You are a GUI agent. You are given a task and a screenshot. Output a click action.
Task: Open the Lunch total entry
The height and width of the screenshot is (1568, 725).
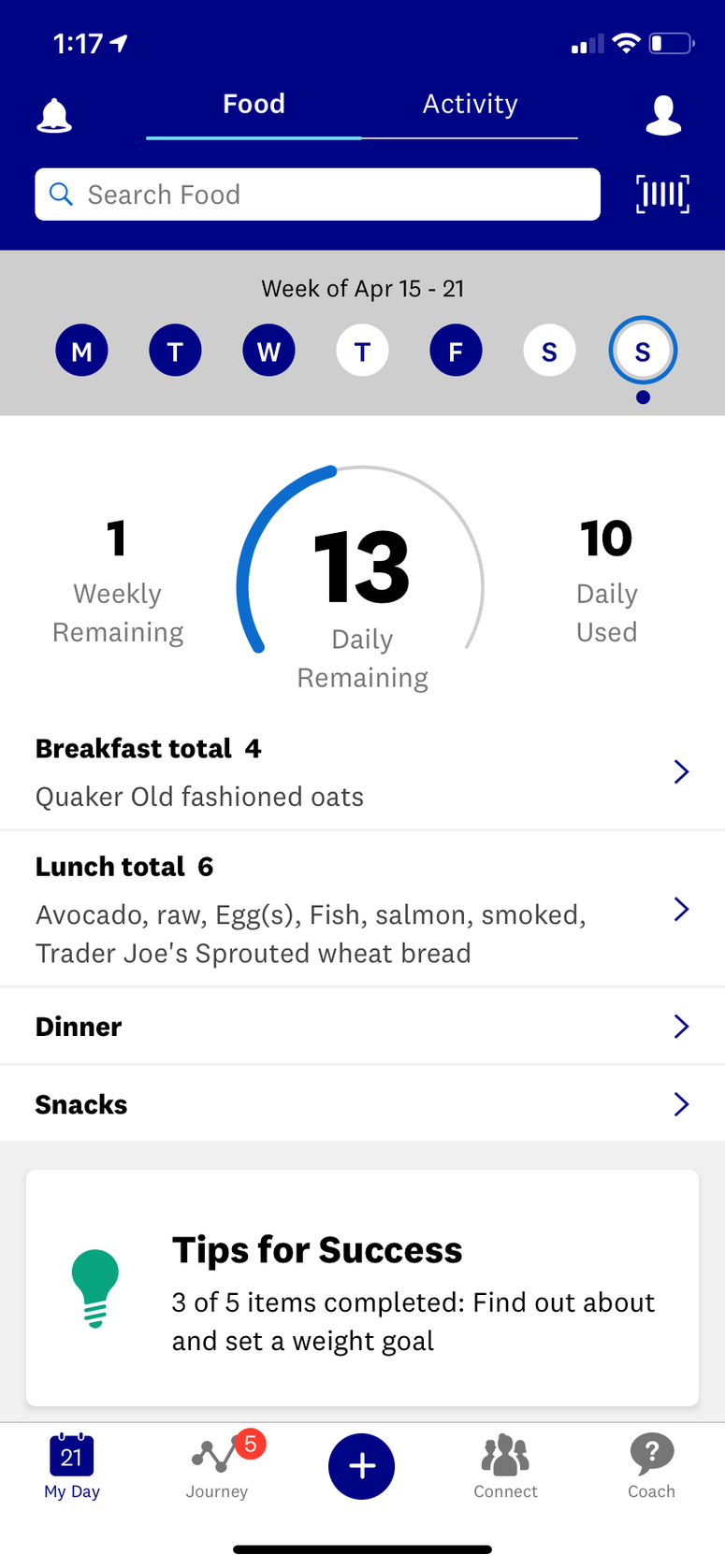pos(362,909)
